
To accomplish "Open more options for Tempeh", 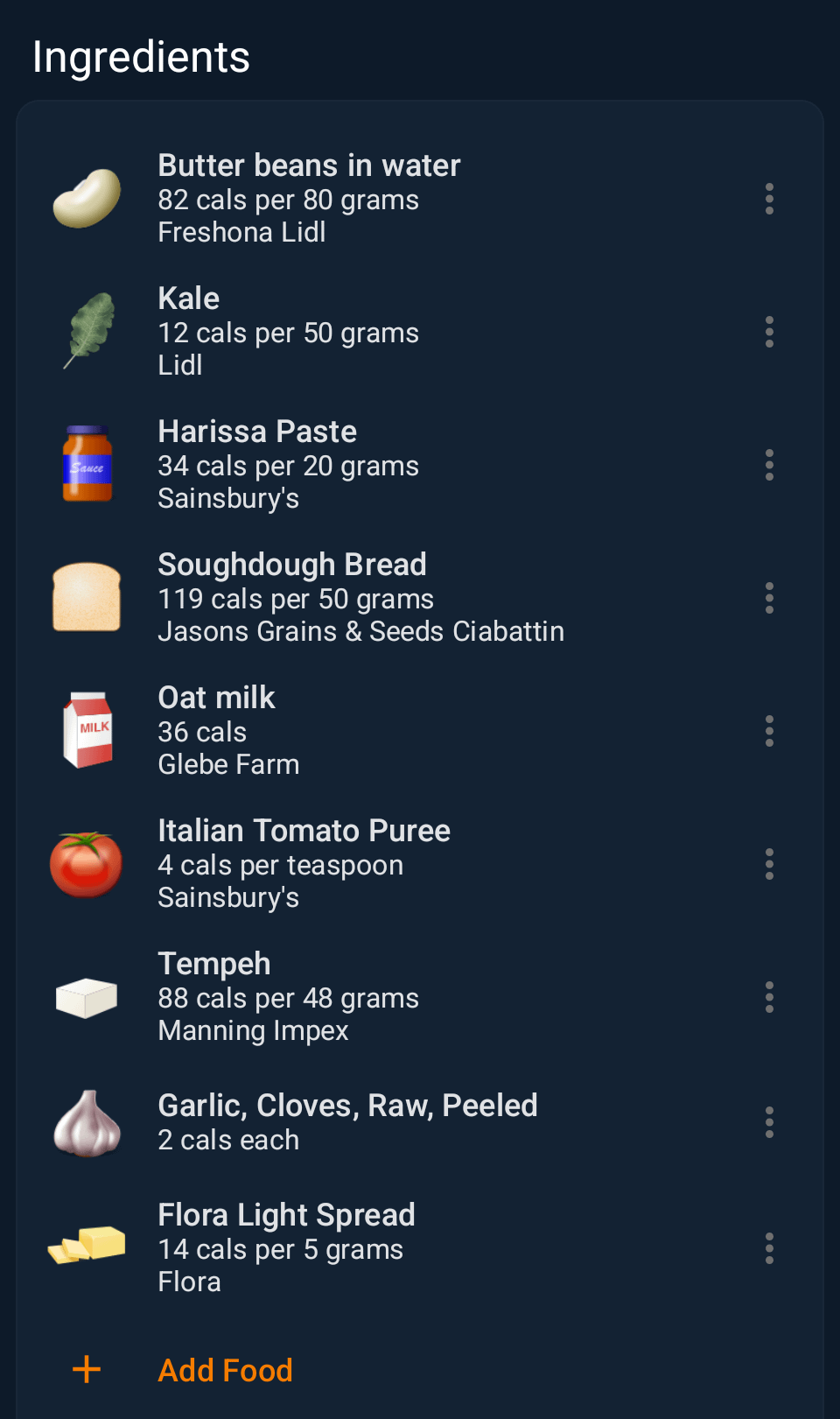I will tap(769, 997).
